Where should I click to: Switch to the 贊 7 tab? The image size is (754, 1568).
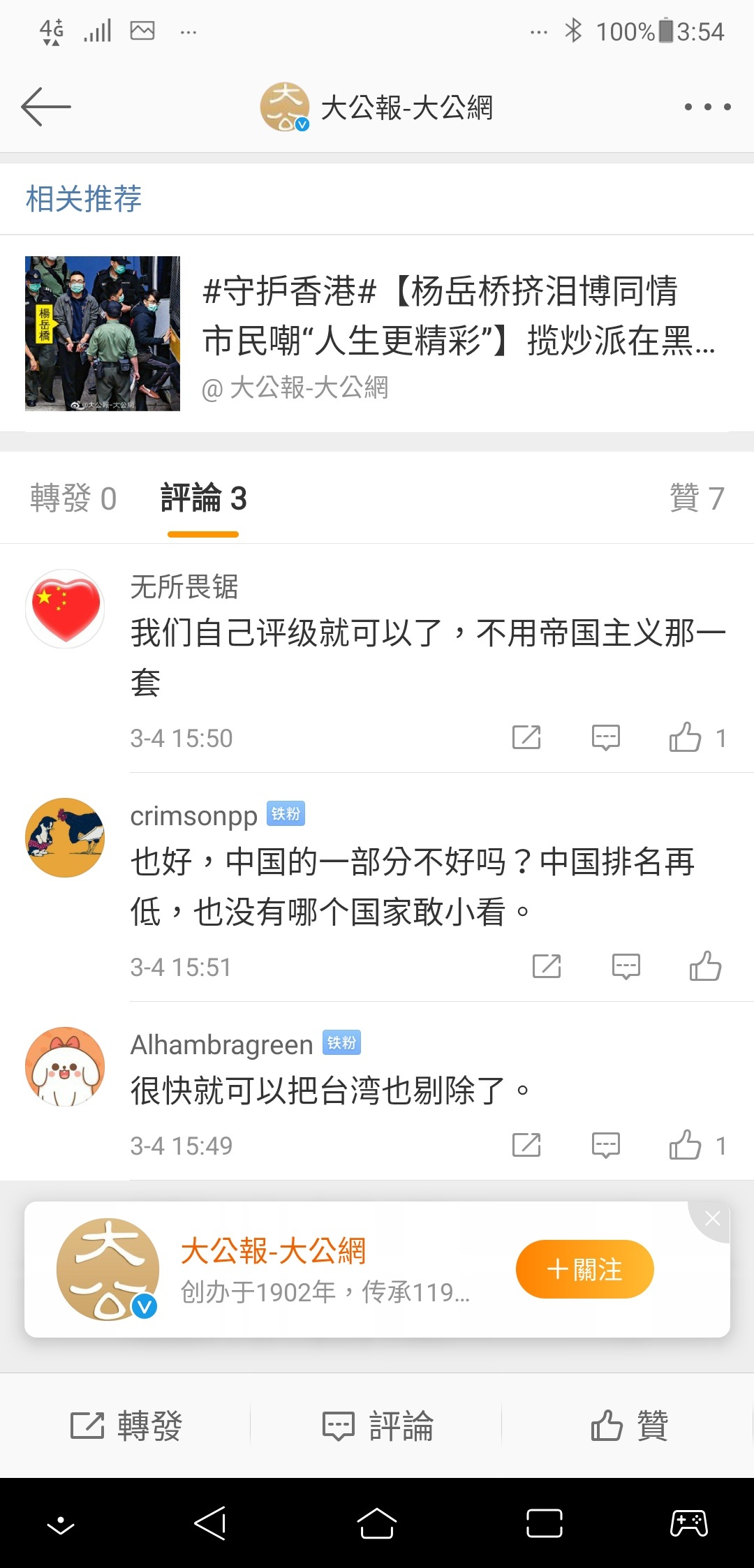click(697, 498)
